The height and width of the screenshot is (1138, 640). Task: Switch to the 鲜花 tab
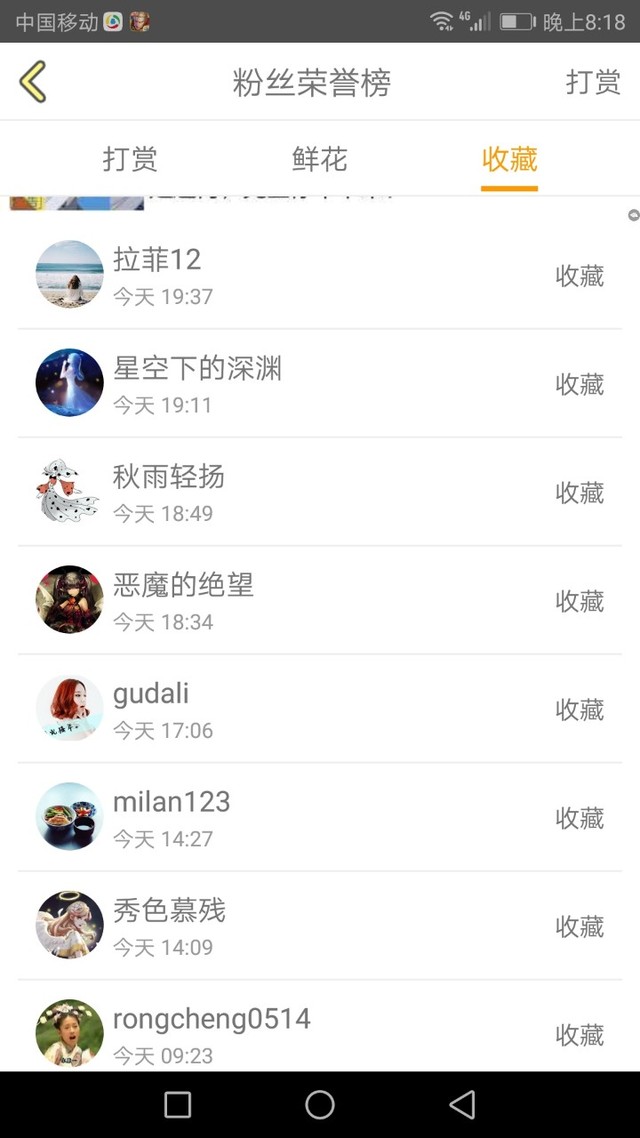click(319, 159)
